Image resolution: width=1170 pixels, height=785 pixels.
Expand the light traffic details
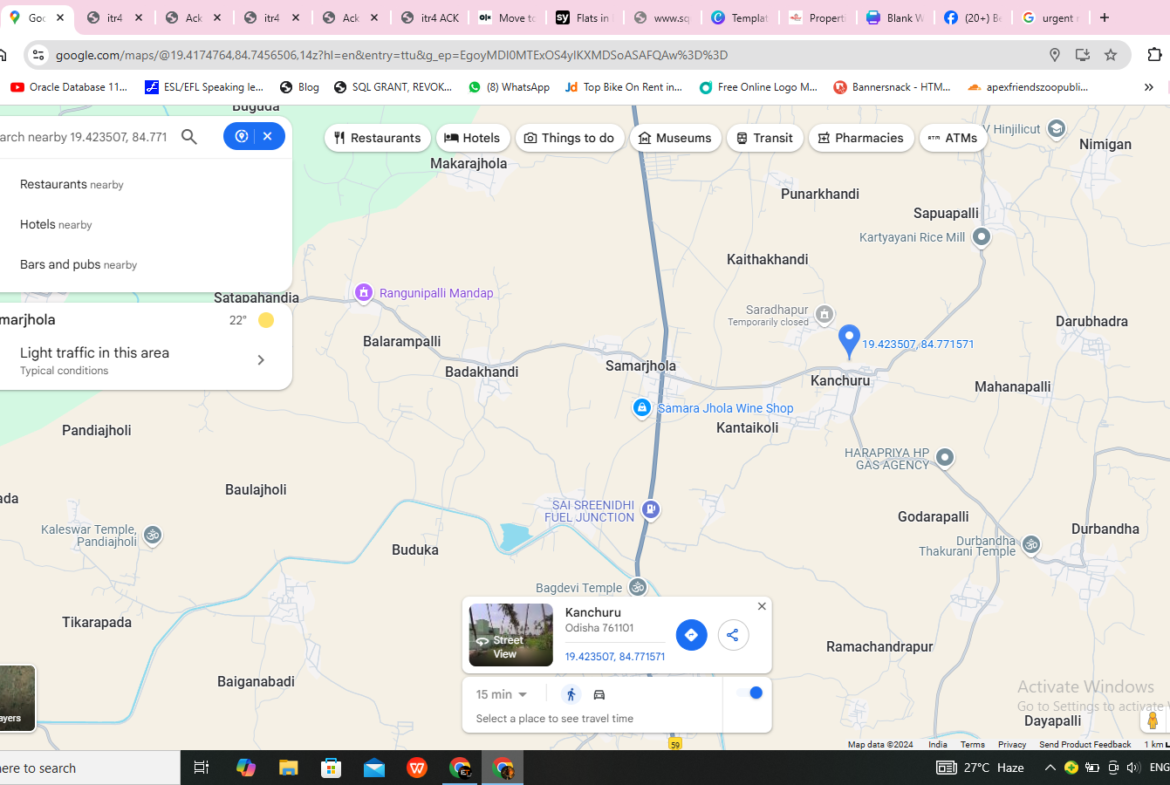(x=260, y=360)
